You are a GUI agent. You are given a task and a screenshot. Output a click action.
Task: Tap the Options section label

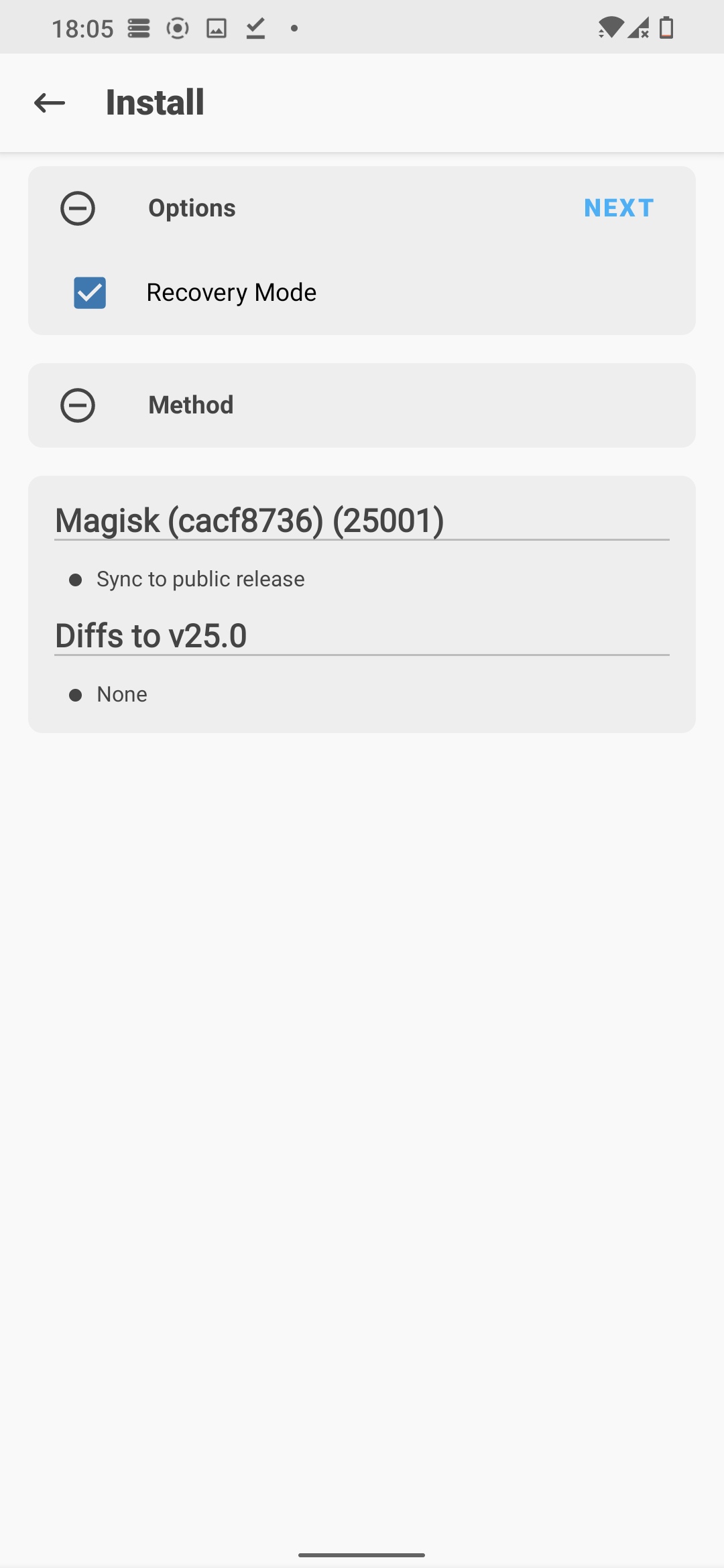click(x=192, y=208)
